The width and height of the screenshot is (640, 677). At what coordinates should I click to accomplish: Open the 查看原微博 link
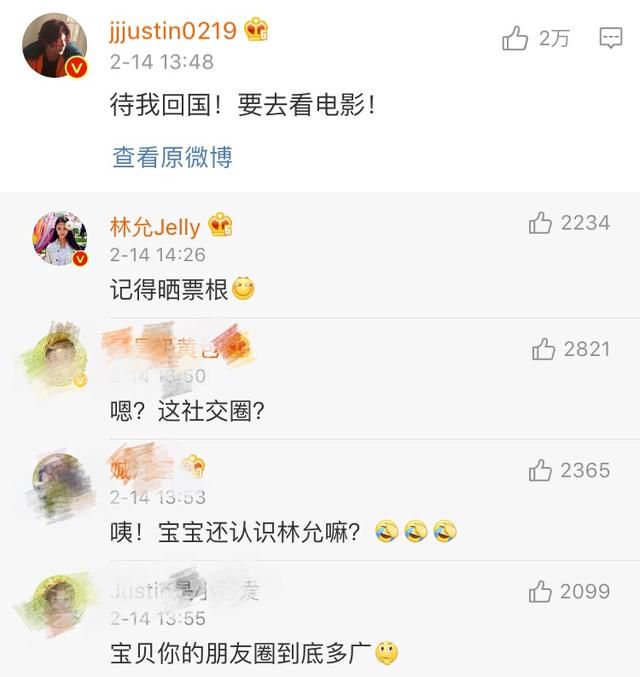172,157
